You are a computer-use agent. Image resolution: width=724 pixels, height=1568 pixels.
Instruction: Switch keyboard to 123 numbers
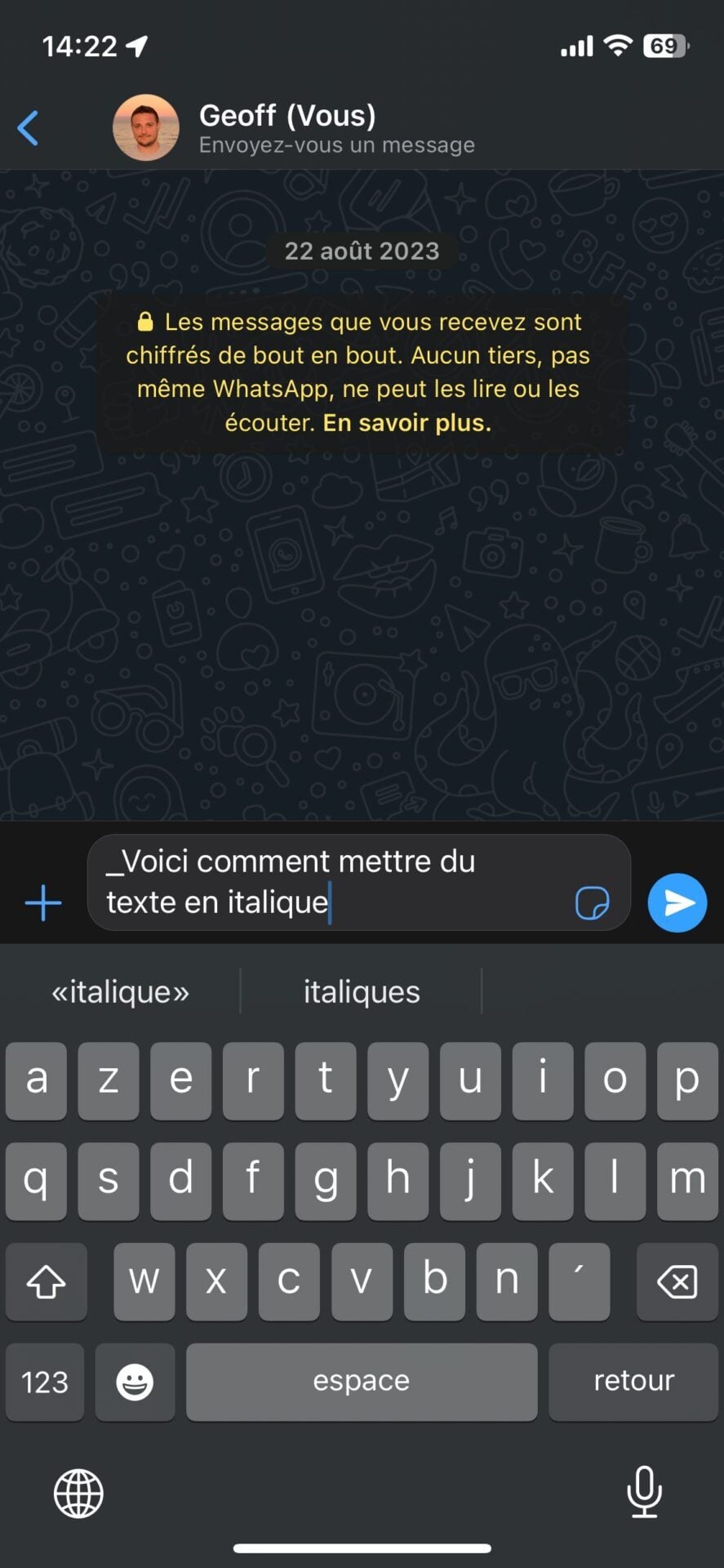tap(45, 1382)
